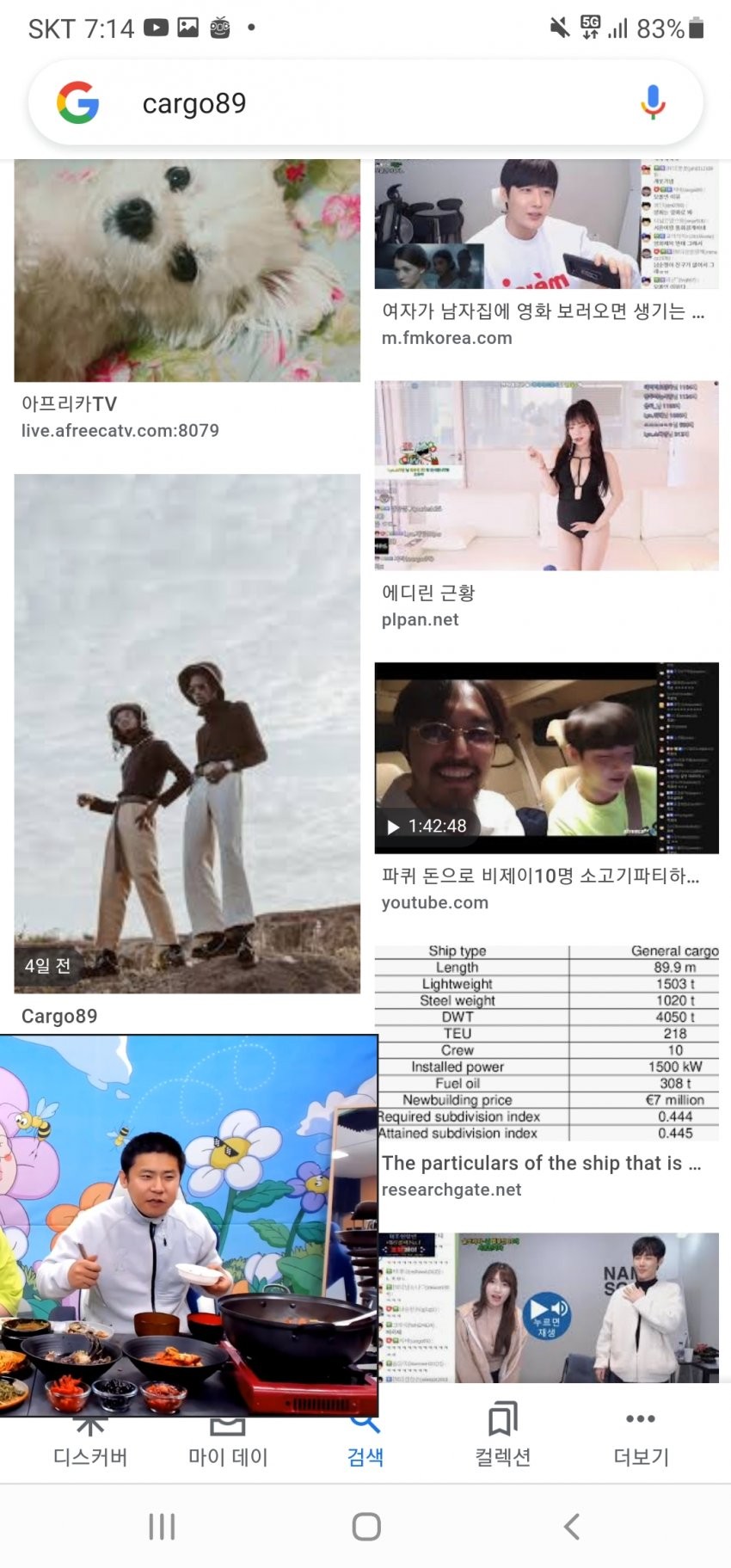The height and width of the screenshot is (1568, 731).
Task: Open the Cargo89 two-people photo result
Action: tap(187, 733)
